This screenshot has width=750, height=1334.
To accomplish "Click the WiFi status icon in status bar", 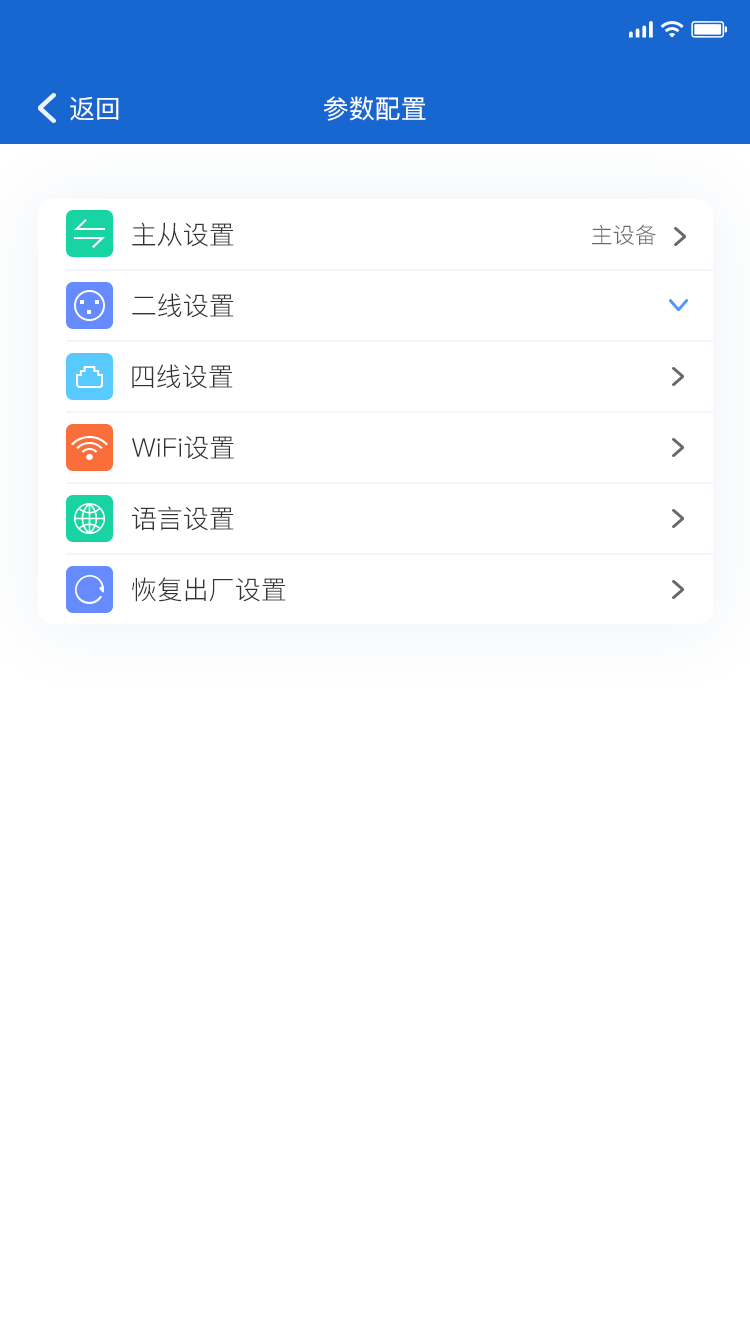I will coord(671,29).
